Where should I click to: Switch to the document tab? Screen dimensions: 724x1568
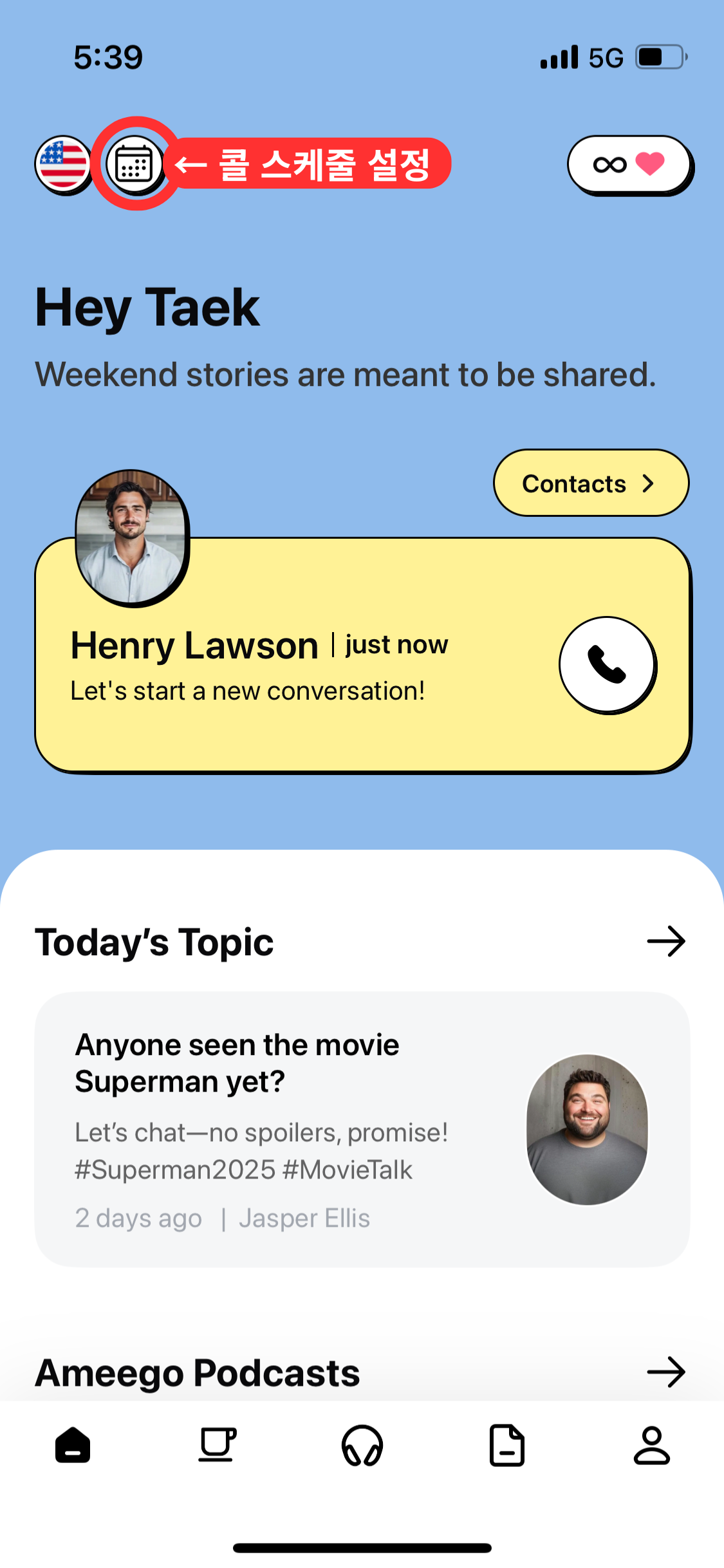pyautogui.click(x=506, y=1446)
